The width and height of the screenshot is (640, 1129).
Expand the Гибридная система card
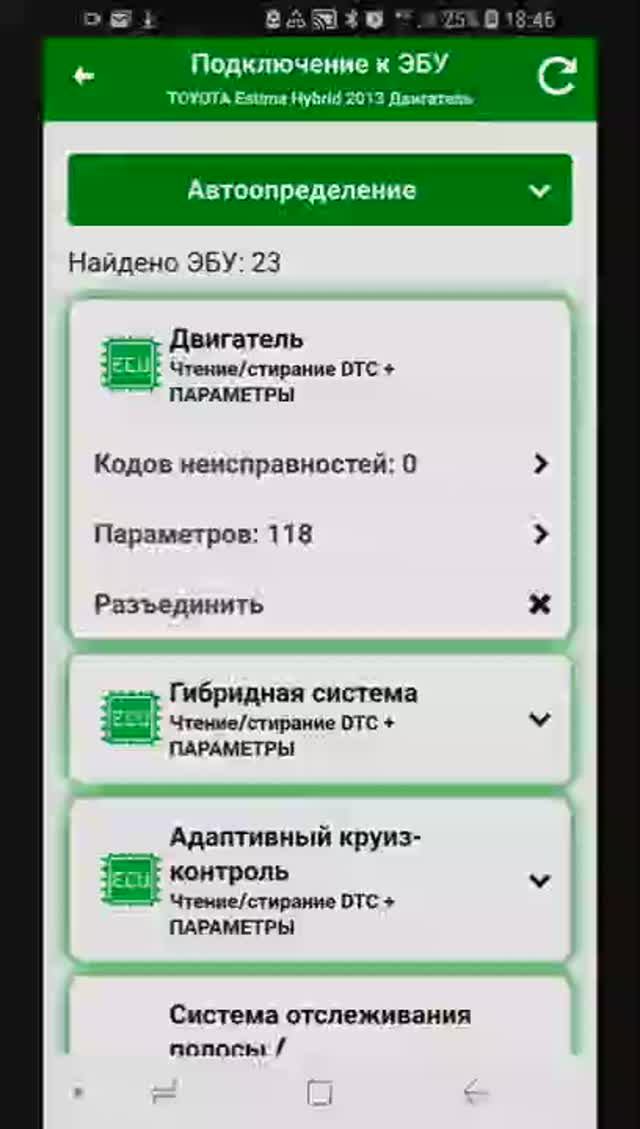[x=319, y=719]
